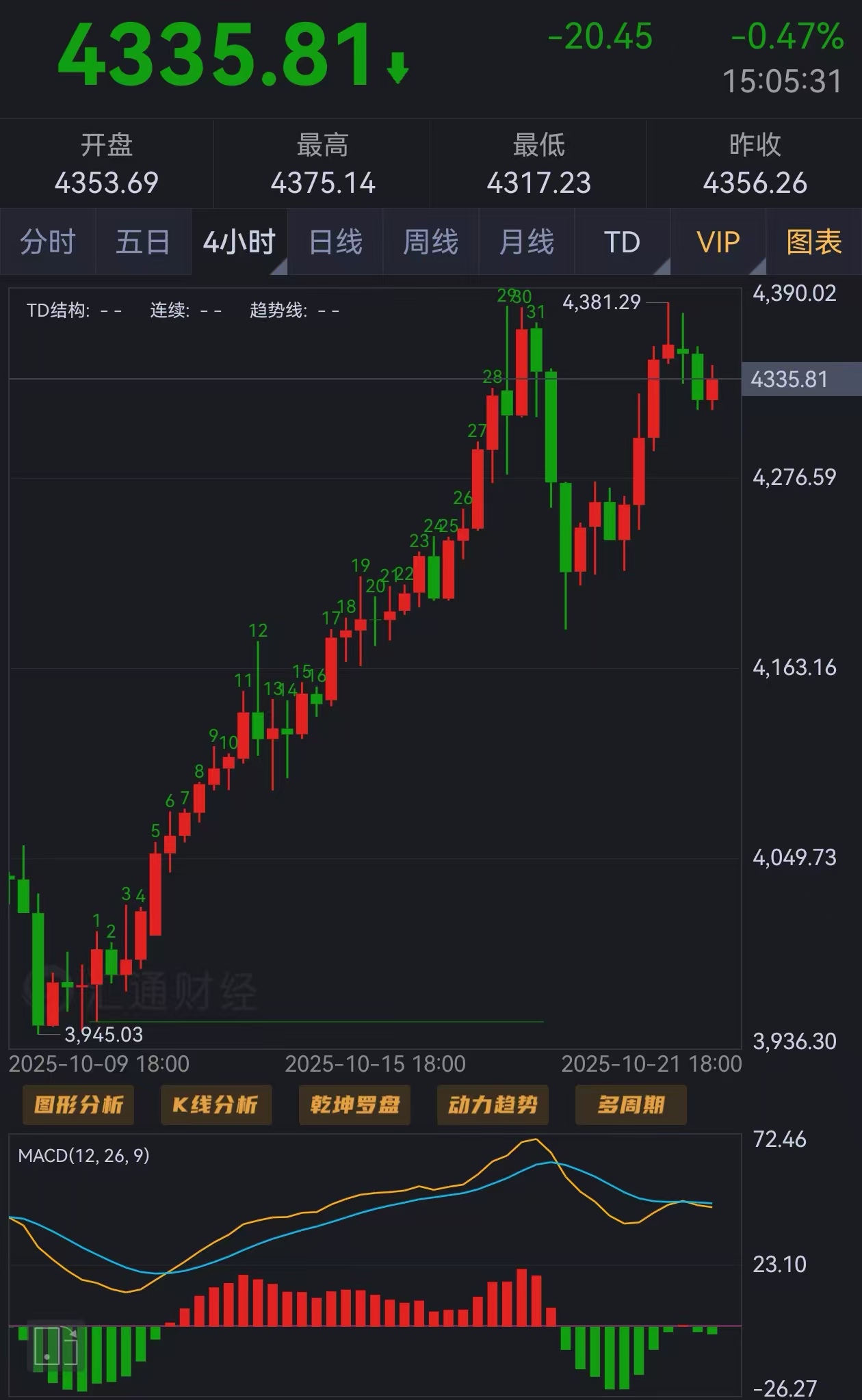Select the 五日 timeframe tab
Screen dimensions: 862x1400
(x=143, y=242)
